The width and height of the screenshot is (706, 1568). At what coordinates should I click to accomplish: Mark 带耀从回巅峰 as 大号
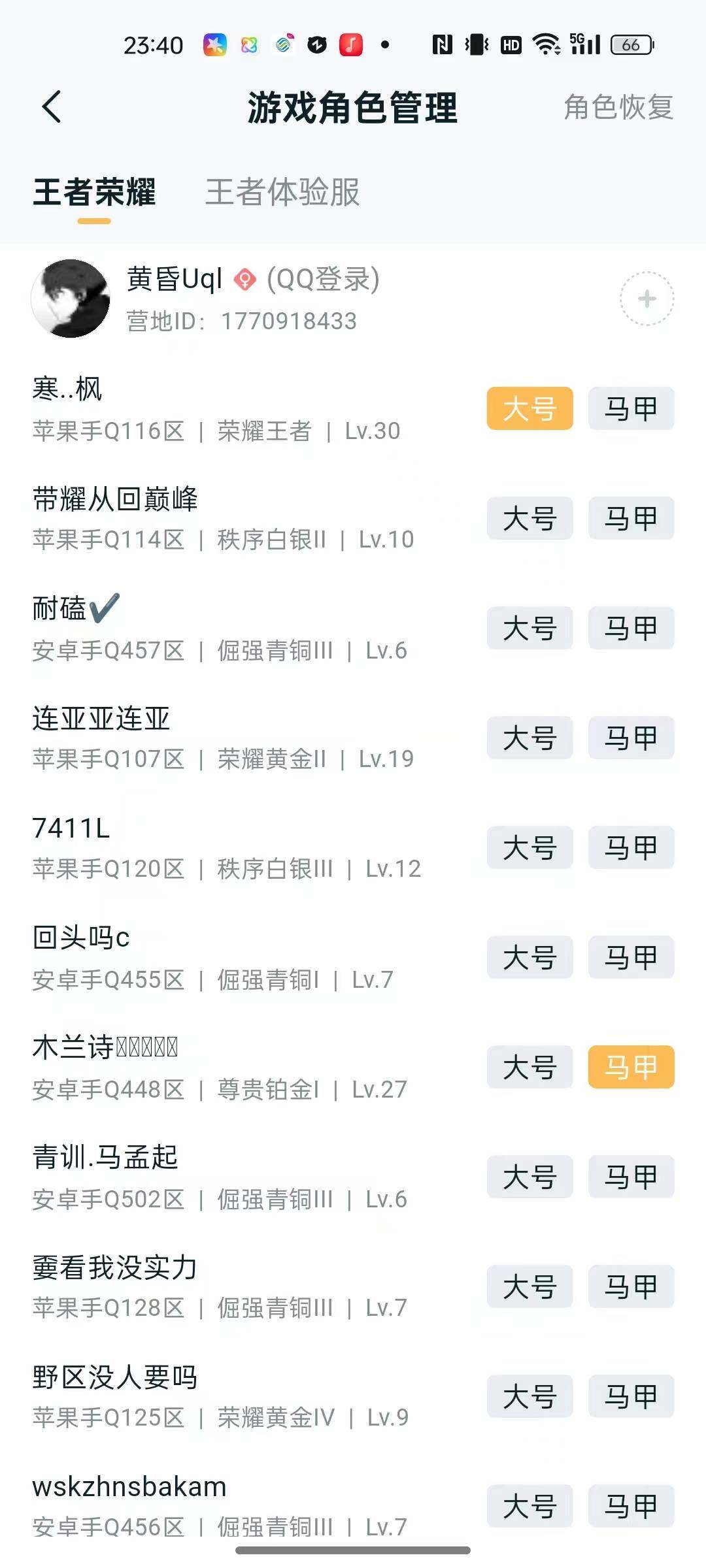pyautogui.click(x=529, y=518)
